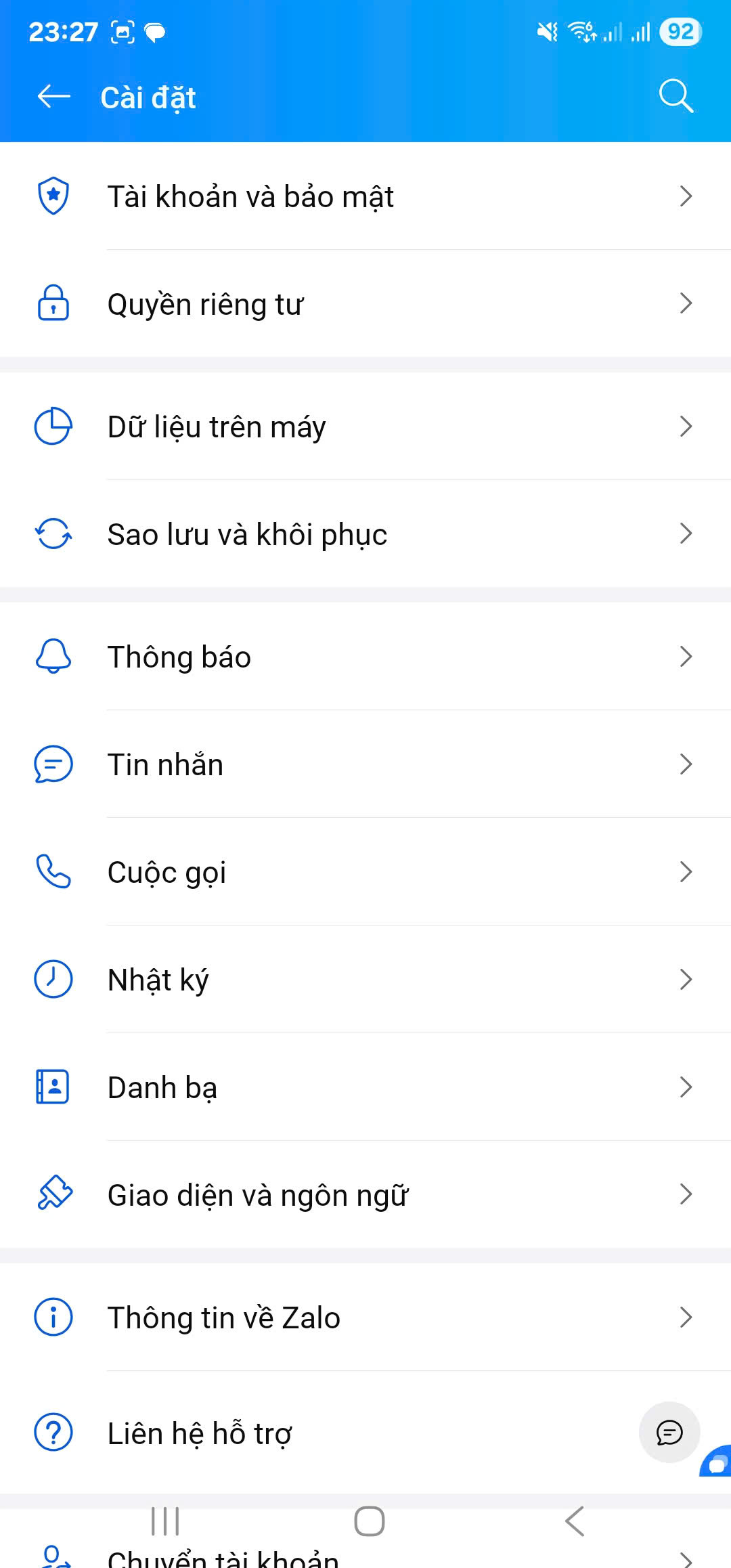This screenshot has width=731, height=1568.
Task: Select the padlock icon for Quyền riêng tư
Action: (x=52, y=304)
